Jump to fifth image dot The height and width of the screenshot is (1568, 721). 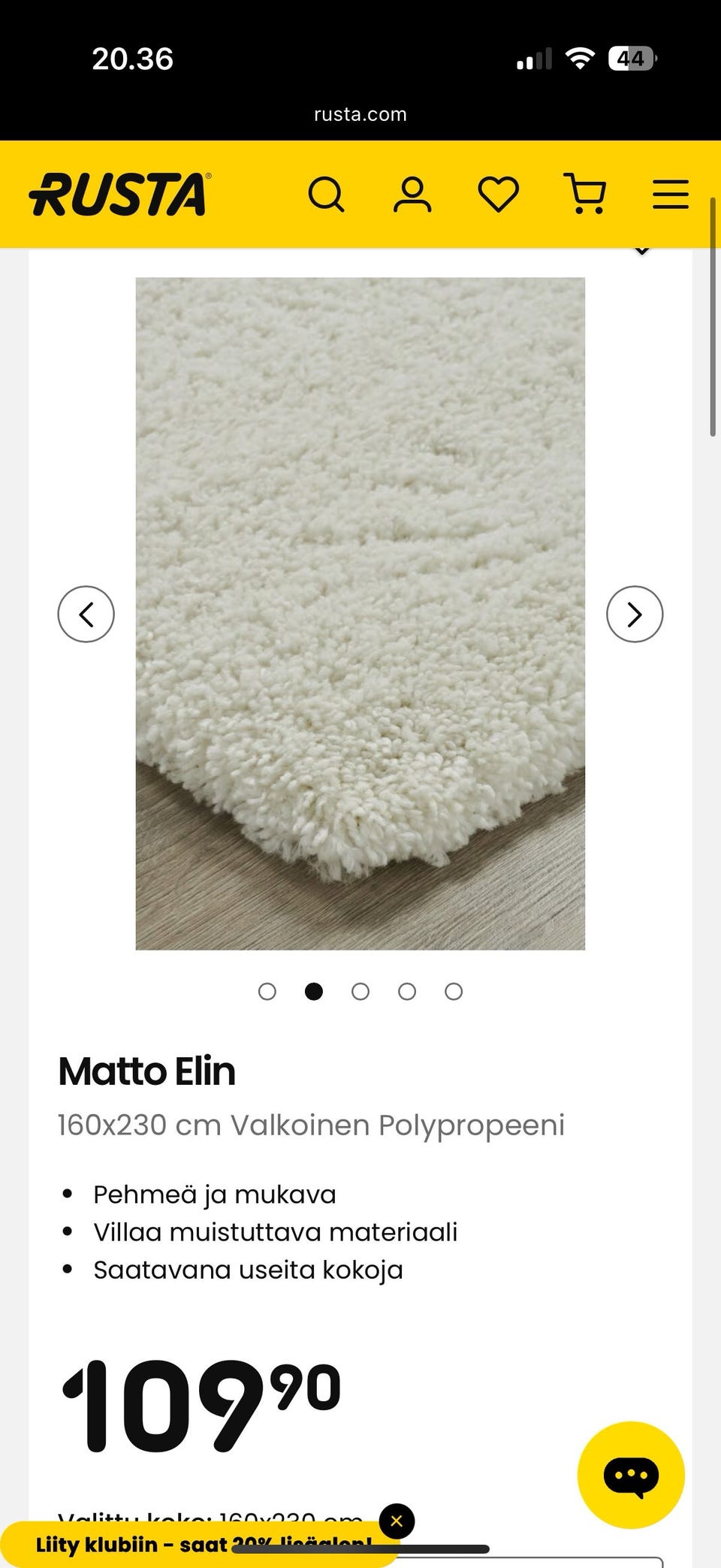454,992
